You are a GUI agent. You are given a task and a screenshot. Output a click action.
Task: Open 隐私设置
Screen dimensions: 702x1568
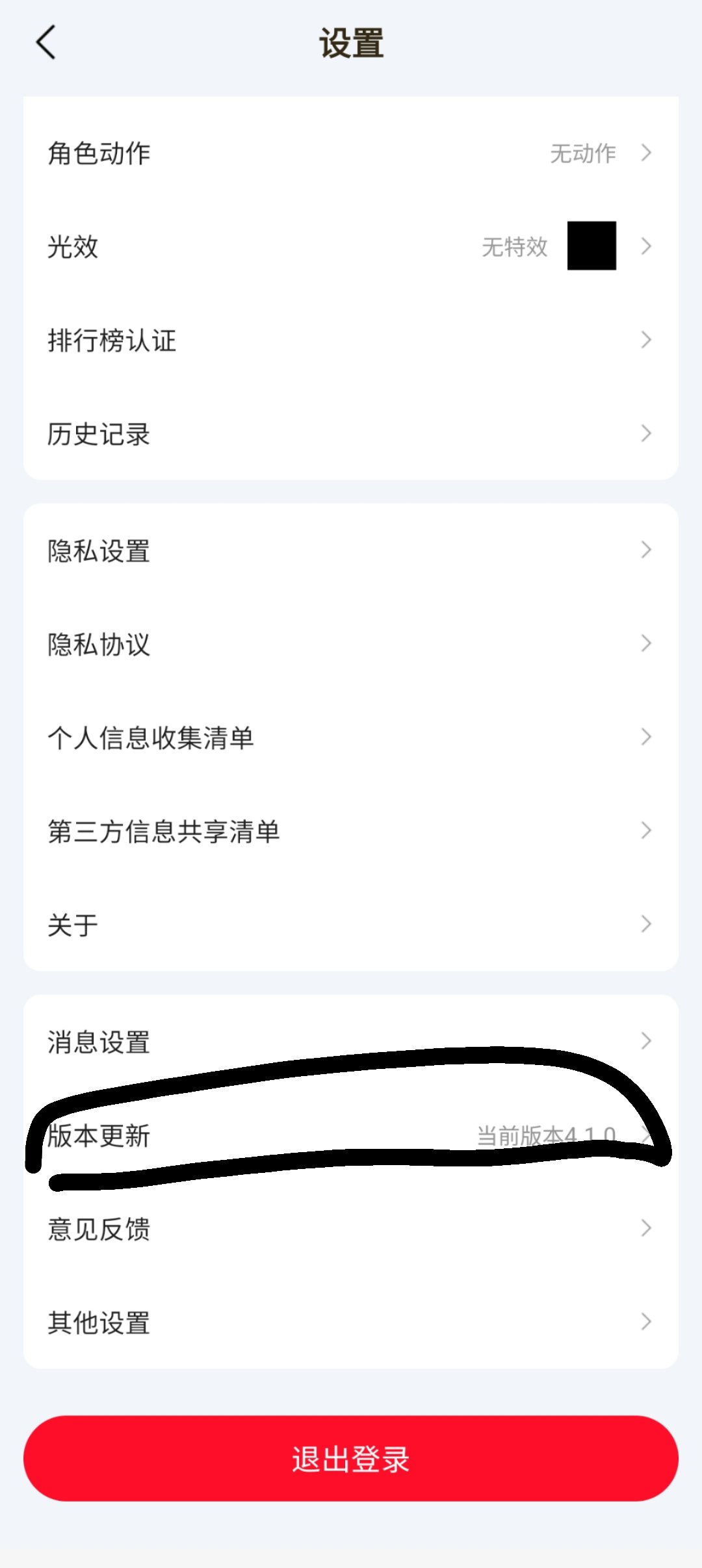(351, 551)
